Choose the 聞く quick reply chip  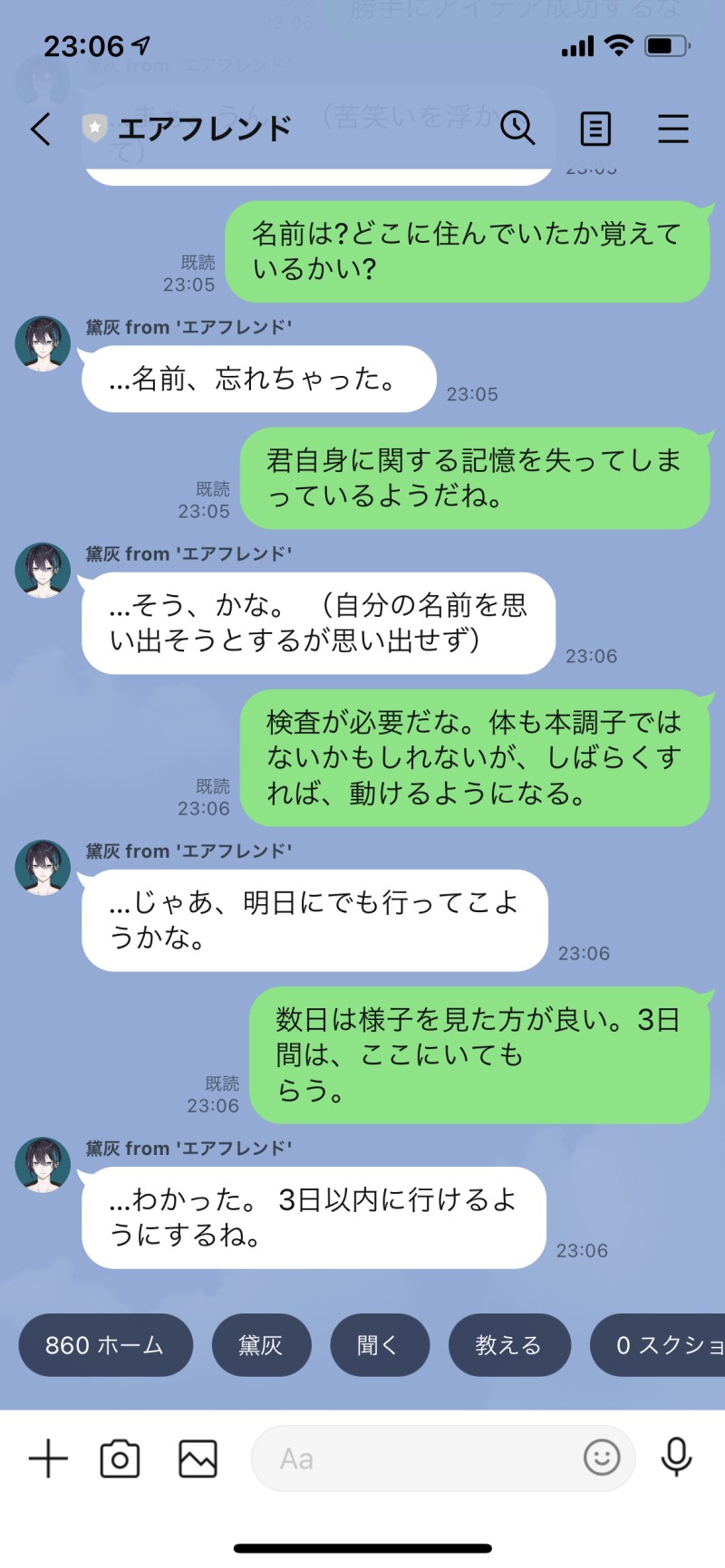click(377, 1345)
